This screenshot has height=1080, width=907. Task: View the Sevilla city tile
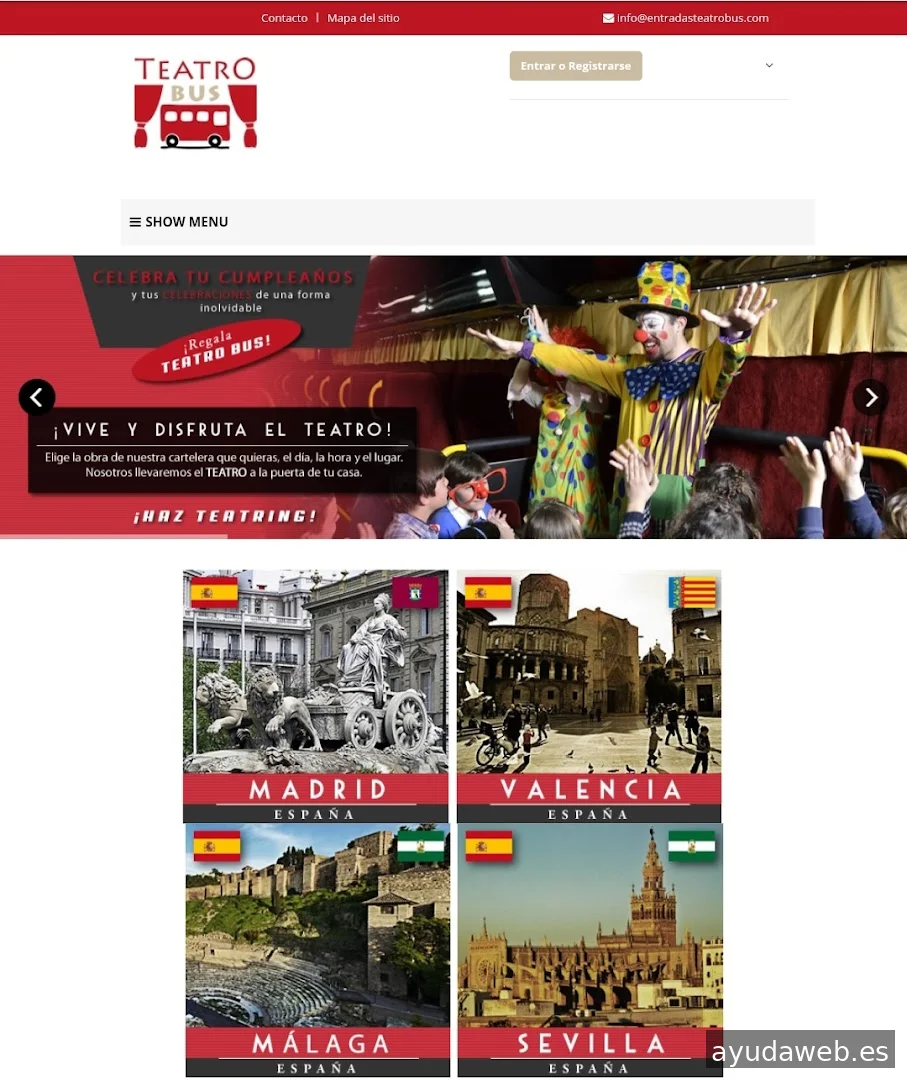590,950
